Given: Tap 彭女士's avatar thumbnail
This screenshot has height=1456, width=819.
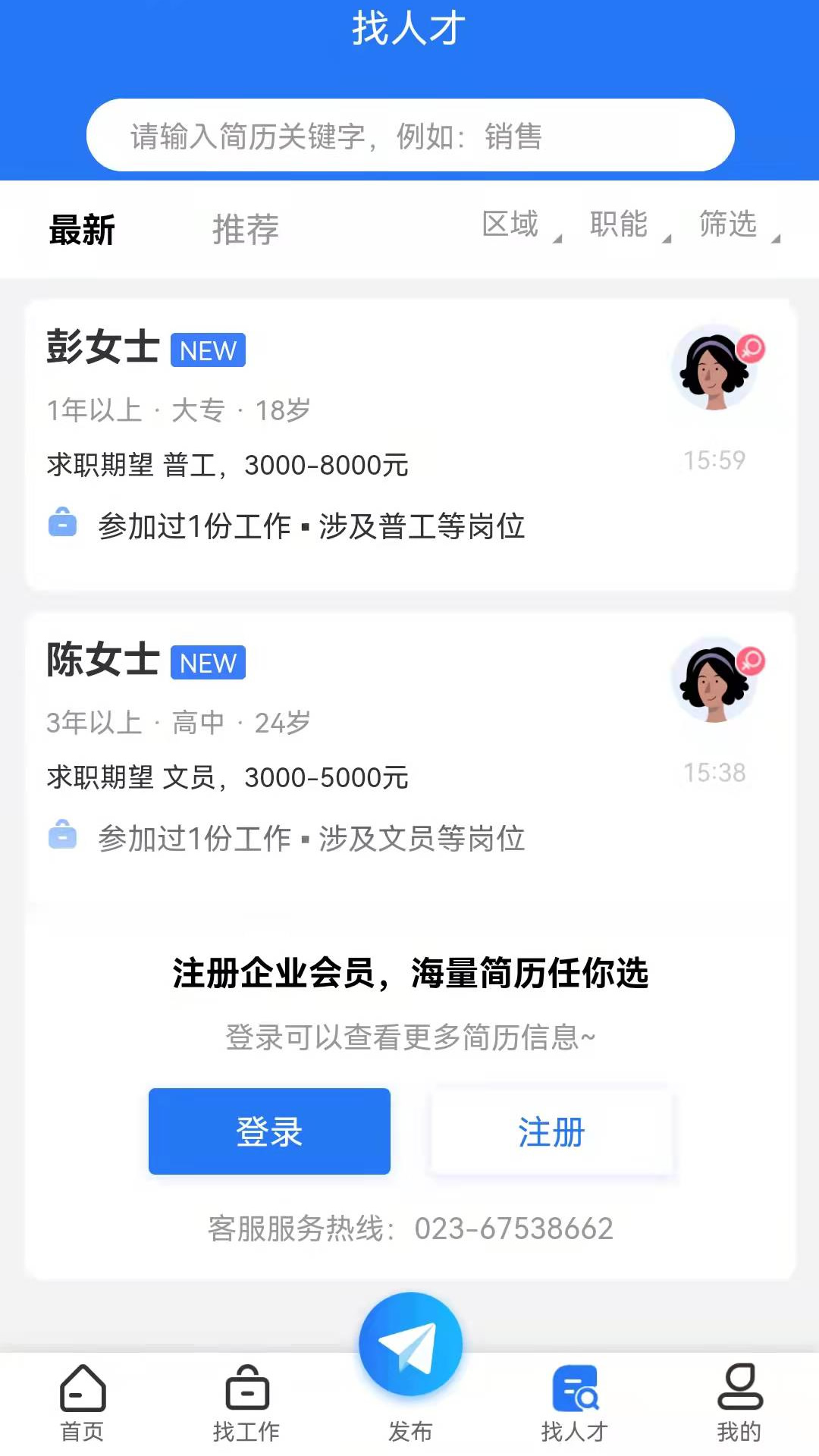Looking at the screenshot, I should [714, 371].
